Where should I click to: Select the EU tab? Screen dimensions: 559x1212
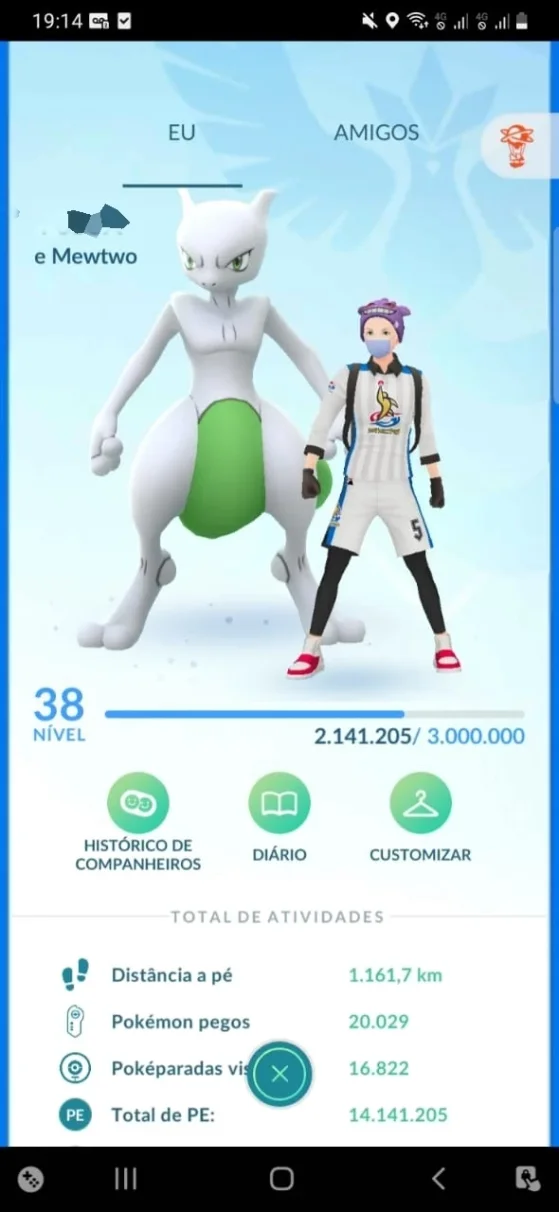point(181,133)
